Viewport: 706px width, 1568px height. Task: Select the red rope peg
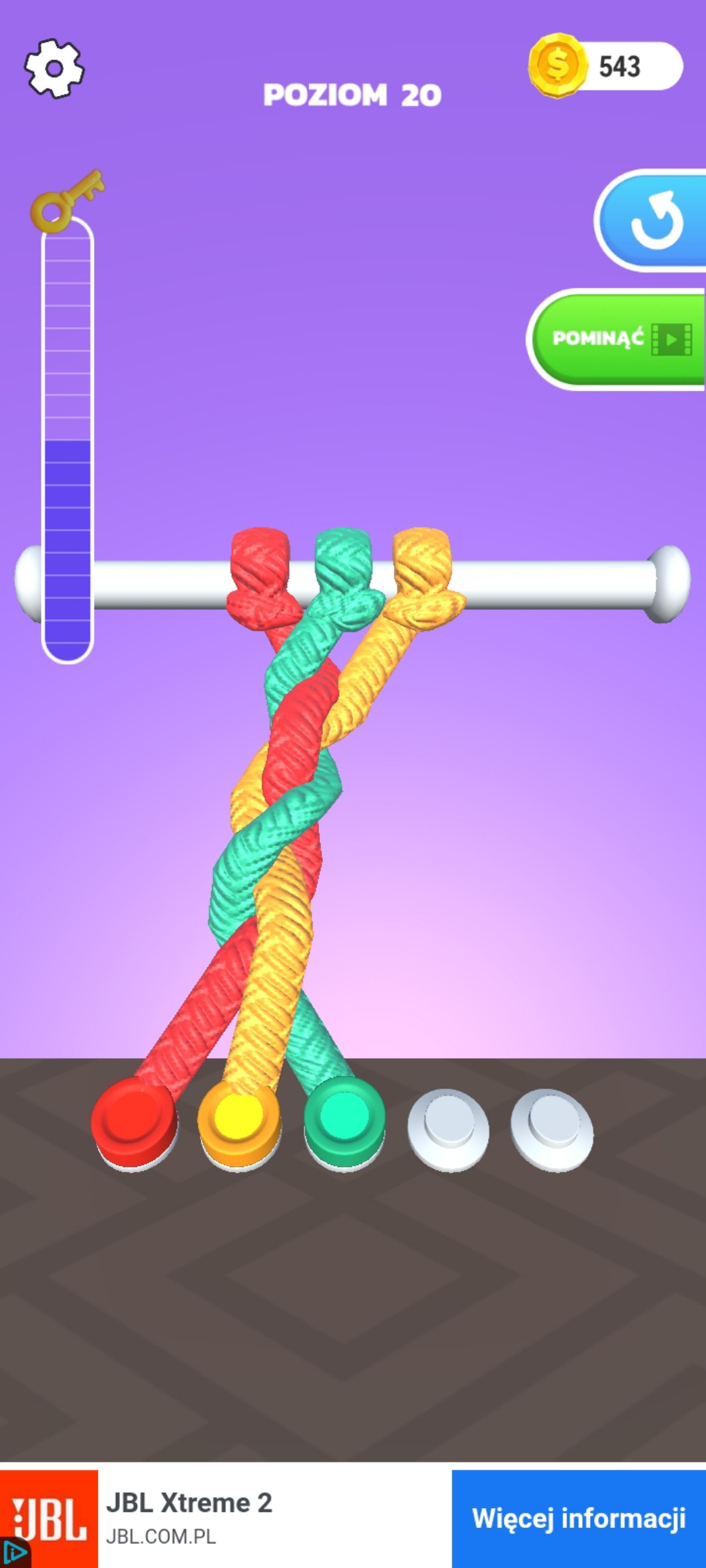coord(135,1123)
